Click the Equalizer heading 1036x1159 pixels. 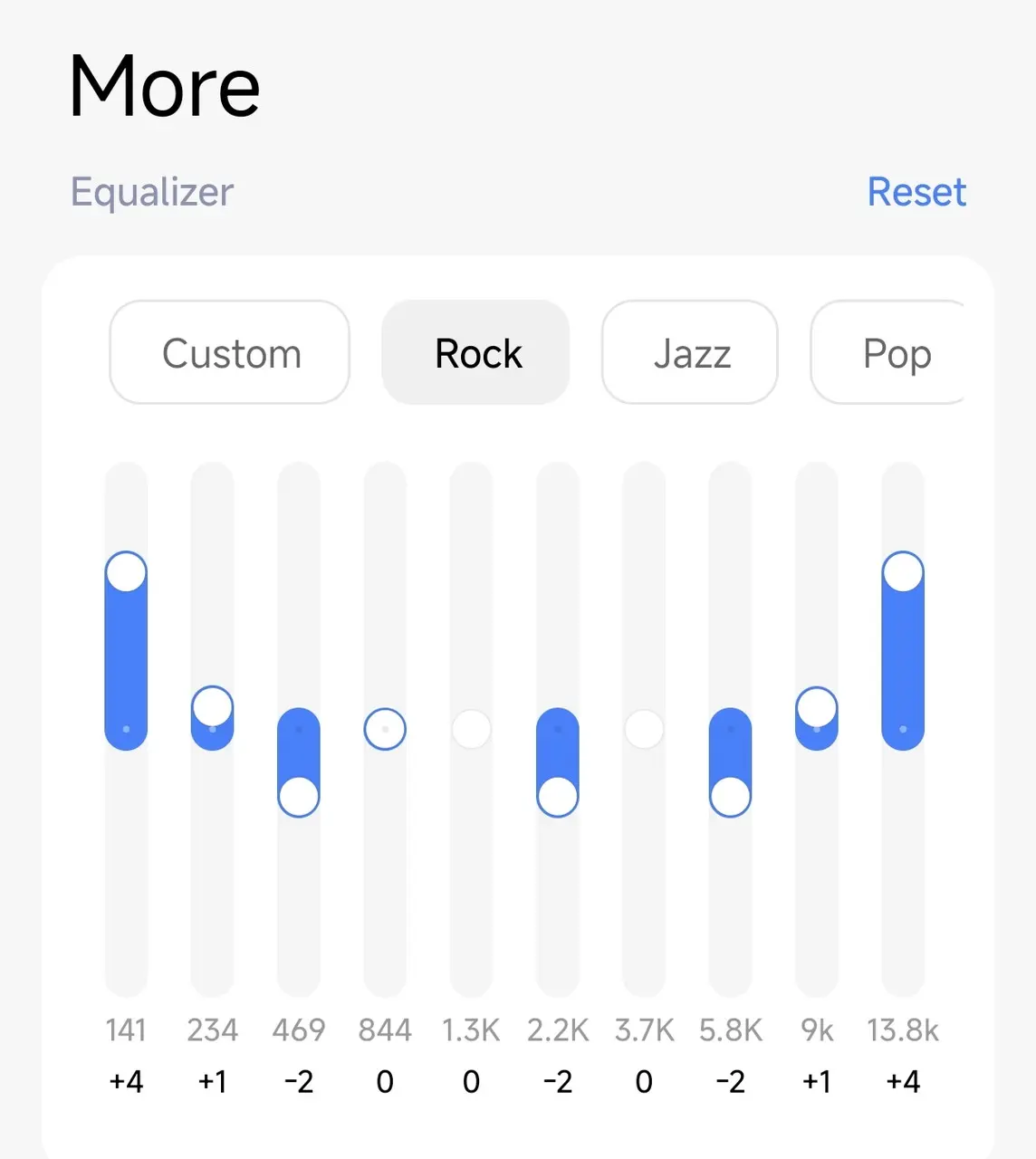[151, 192]
